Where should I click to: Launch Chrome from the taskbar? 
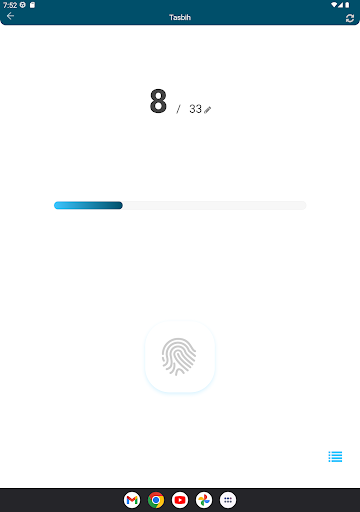pyautogui.click(x=156, y=500)
